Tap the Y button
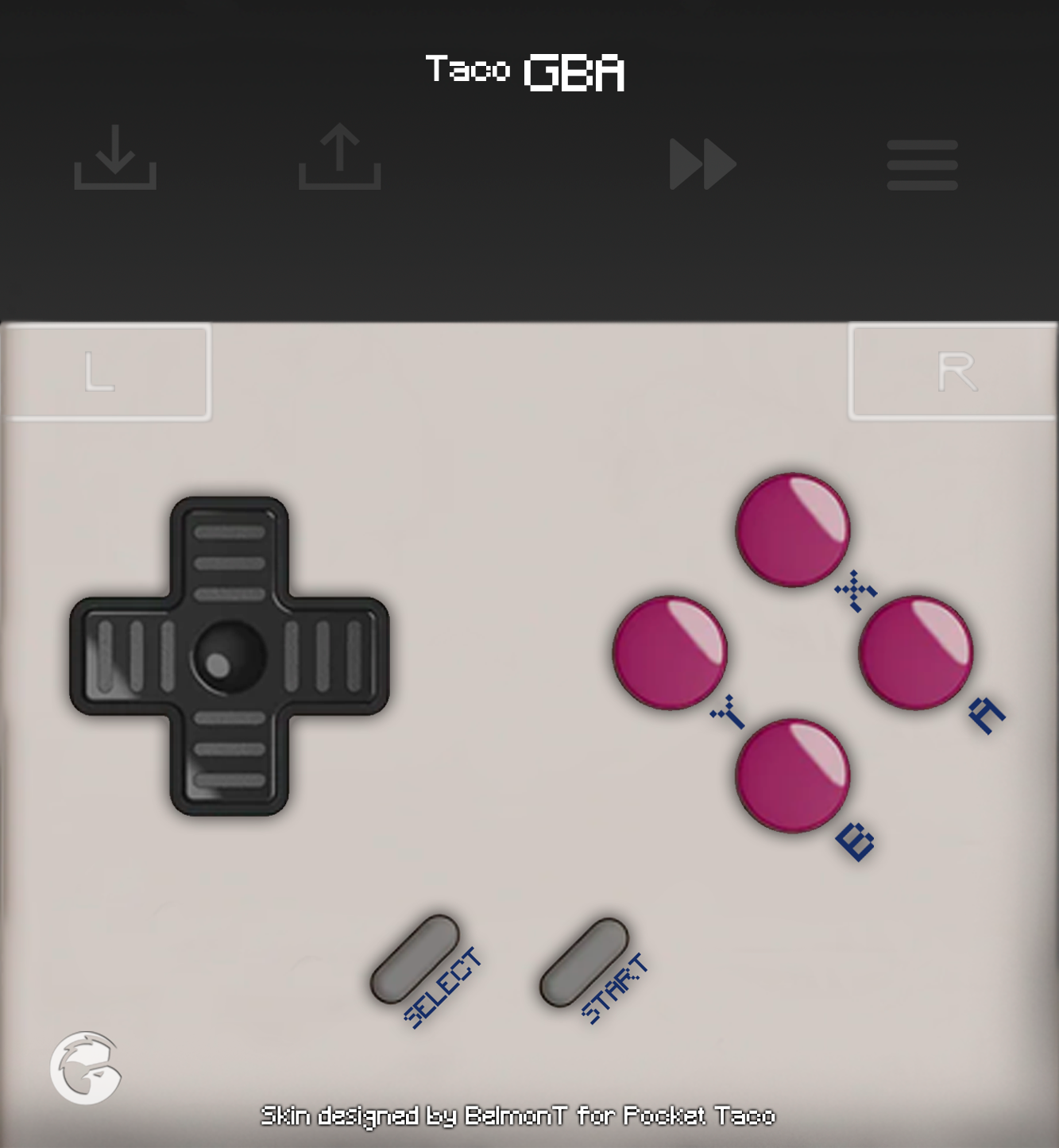Screen dimensions: 1059x1148 point(670,652)
